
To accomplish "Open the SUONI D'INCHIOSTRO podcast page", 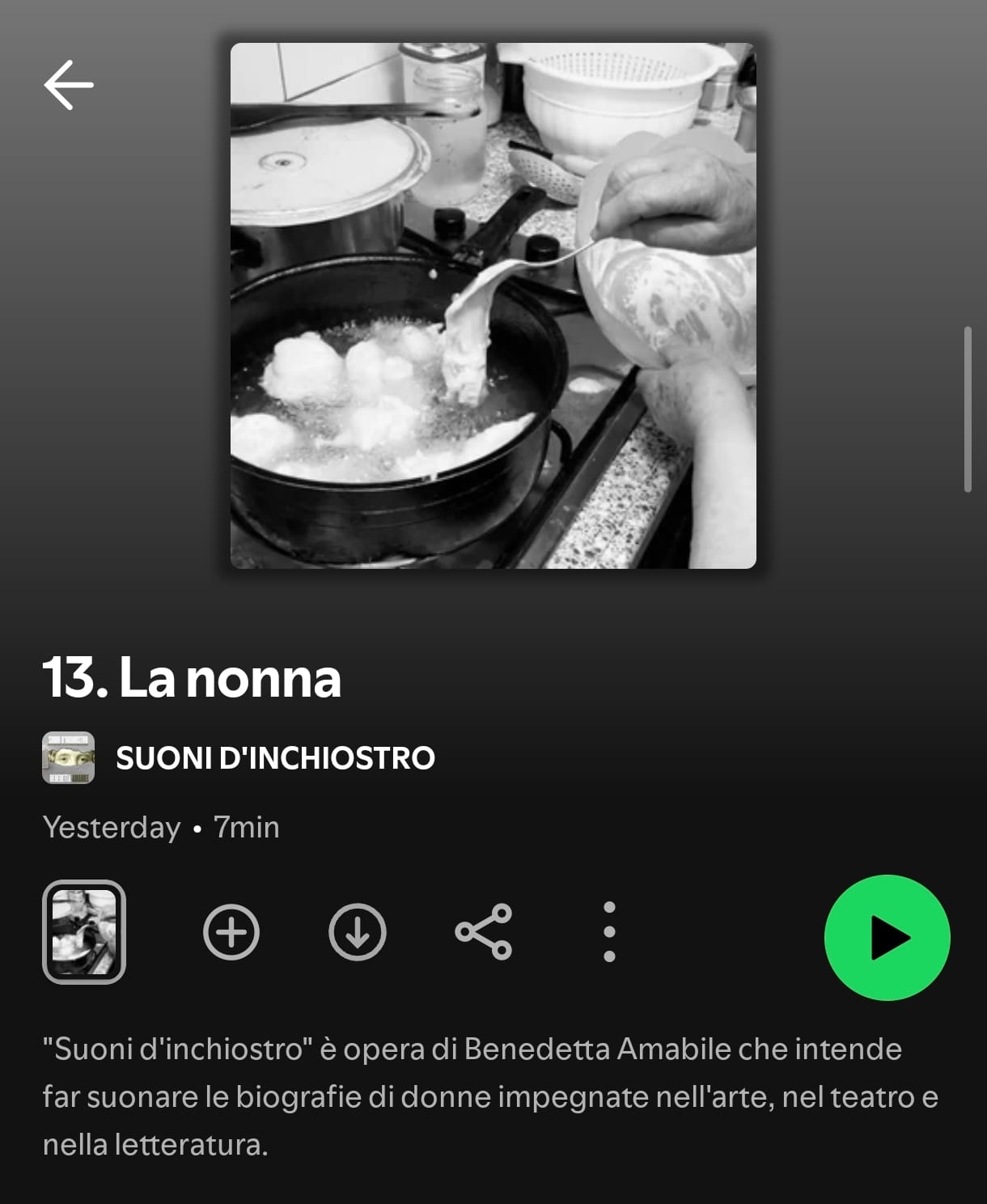I will [275, 758].
